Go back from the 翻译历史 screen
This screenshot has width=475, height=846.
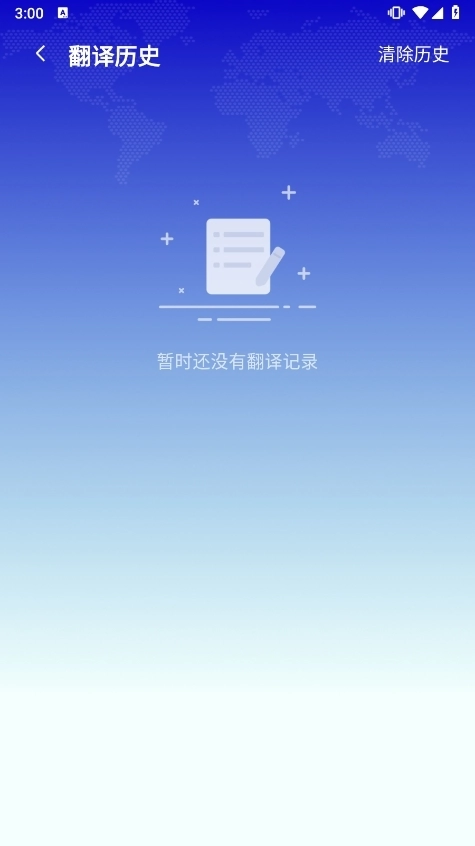40,53
